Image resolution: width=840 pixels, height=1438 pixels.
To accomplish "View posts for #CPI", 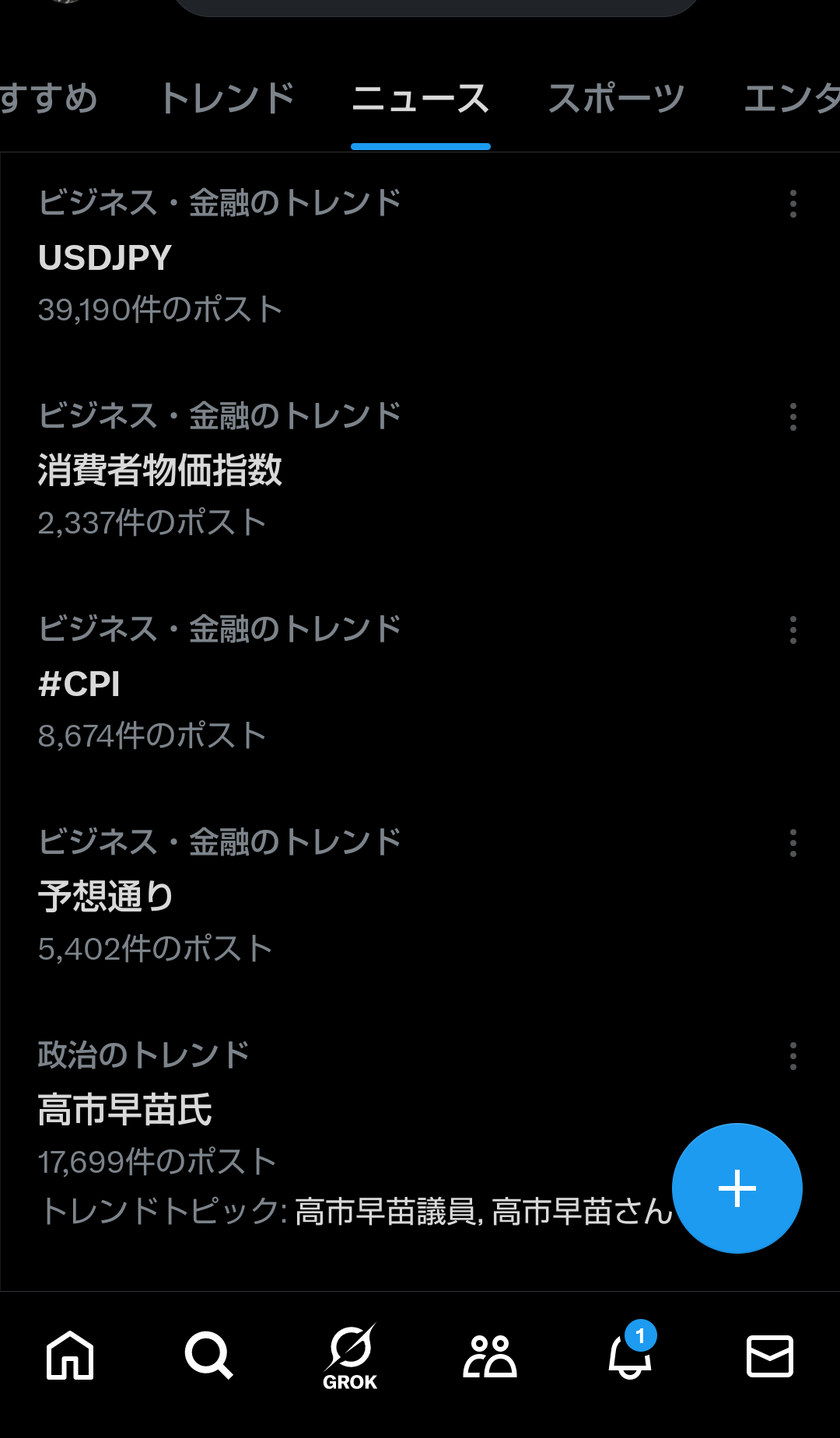I will [x=79, y=684].
